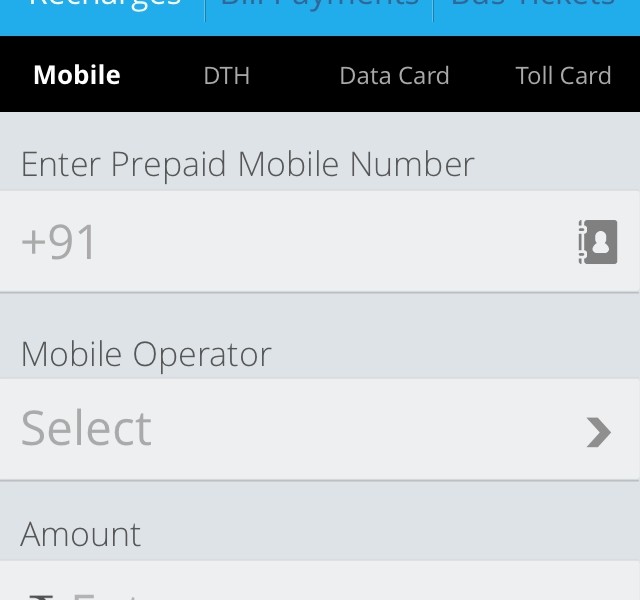640x600 pixels.
Task: Select the Mobile recharge tab
Action: click(x=77, y=76)
